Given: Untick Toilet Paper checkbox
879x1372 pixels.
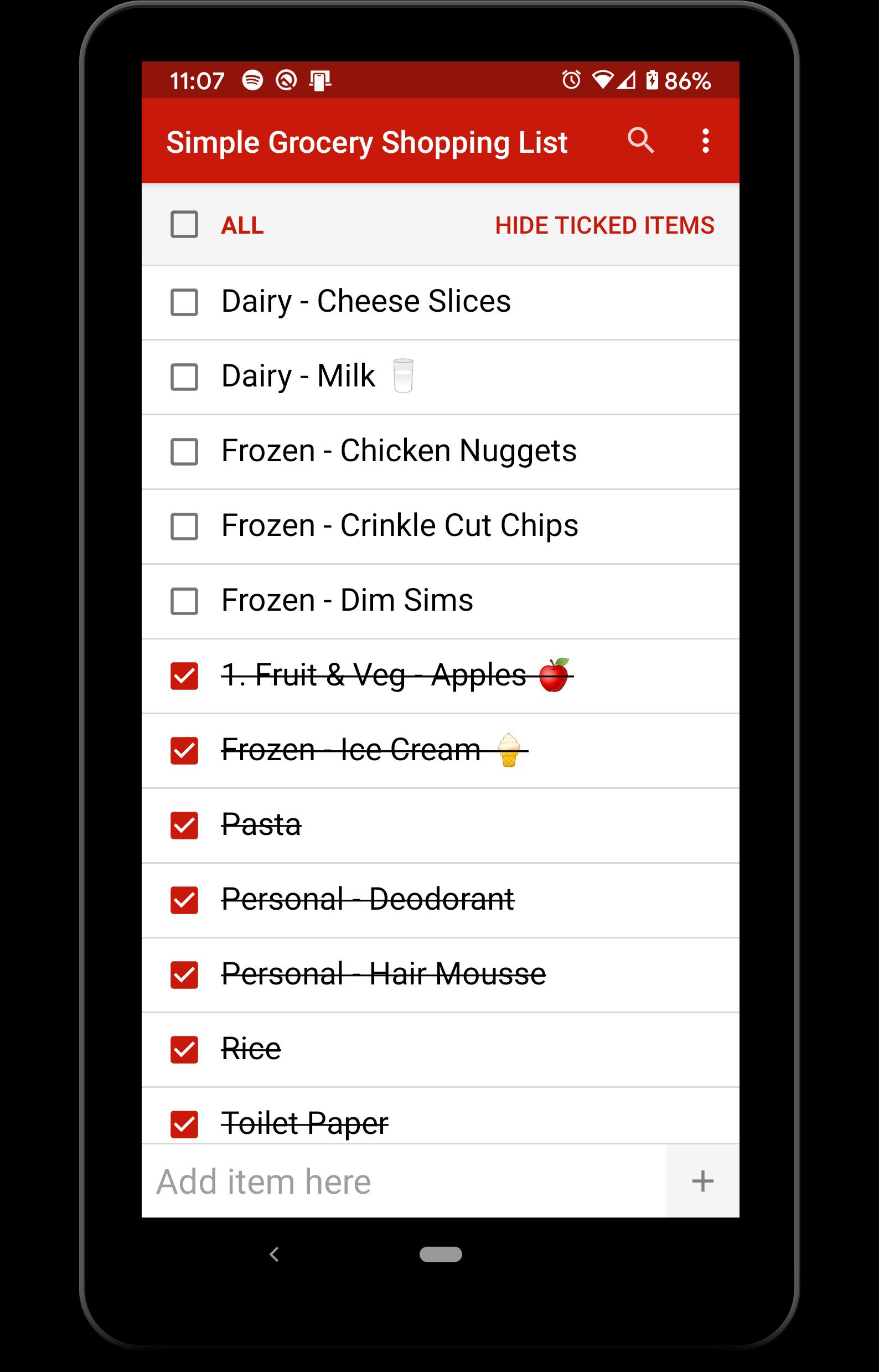Looking at the screenshot, I should pos(184,1124).
